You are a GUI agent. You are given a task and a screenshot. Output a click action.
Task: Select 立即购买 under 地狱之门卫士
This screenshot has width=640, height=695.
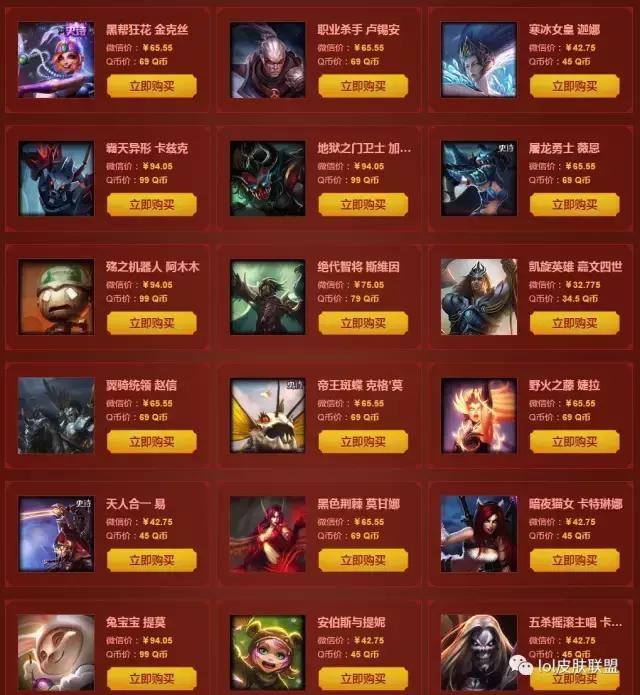(363, 205)
